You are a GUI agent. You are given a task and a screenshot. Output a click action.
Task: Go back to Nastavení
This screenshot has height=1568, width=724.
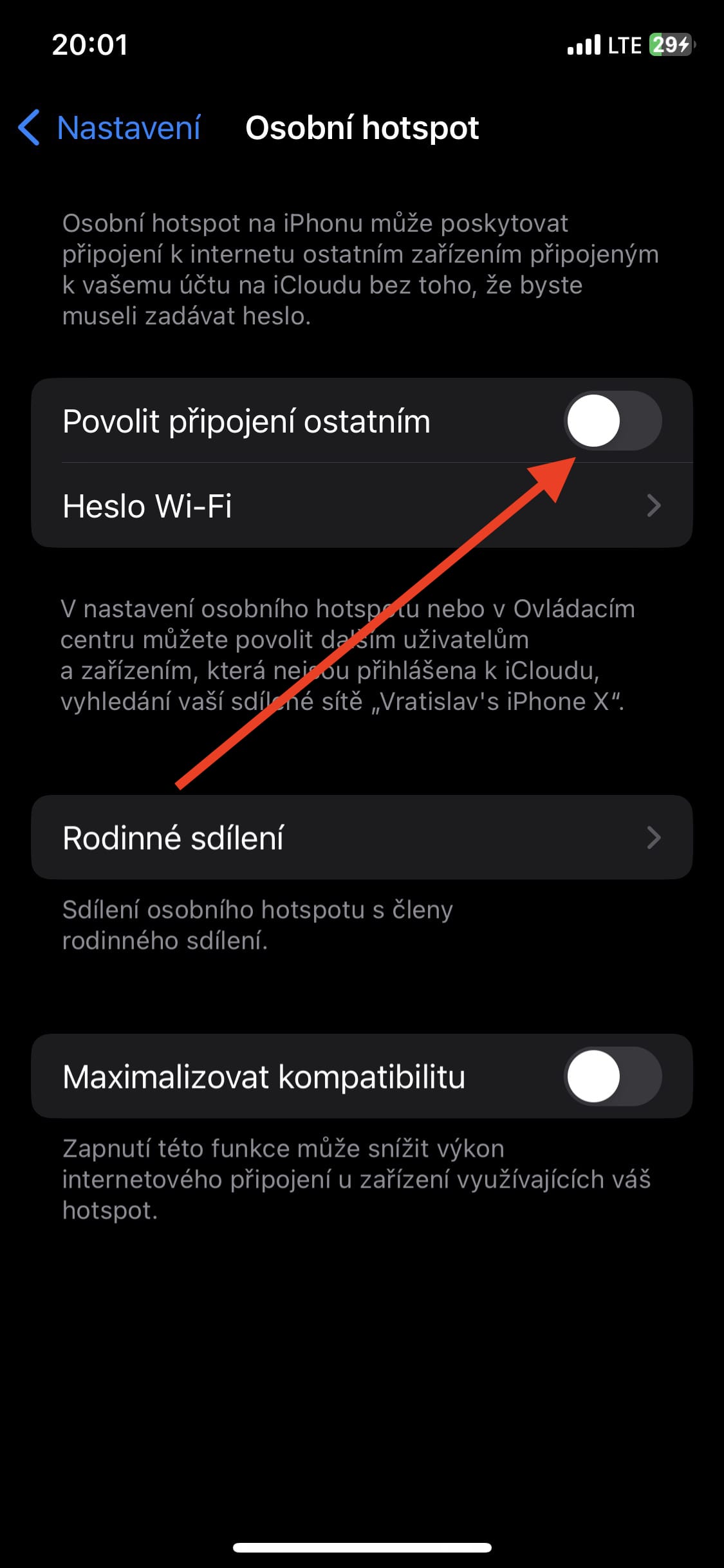109,127
